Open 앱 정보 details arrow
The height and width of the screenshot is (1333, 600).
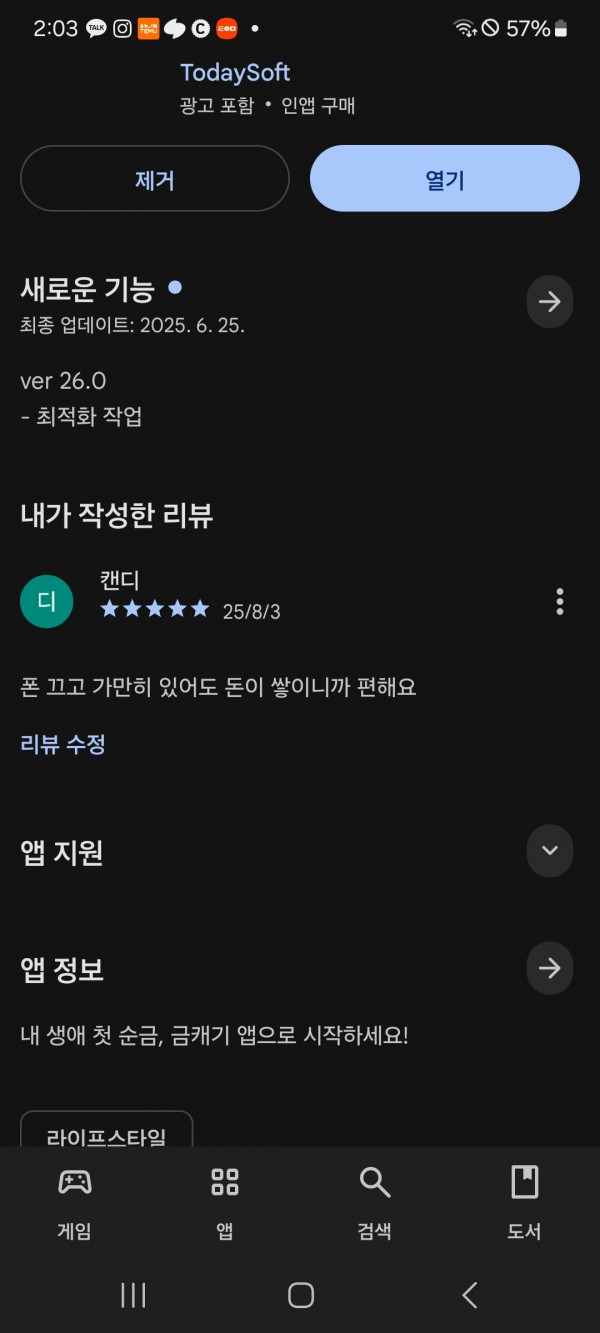click(550, 967)
